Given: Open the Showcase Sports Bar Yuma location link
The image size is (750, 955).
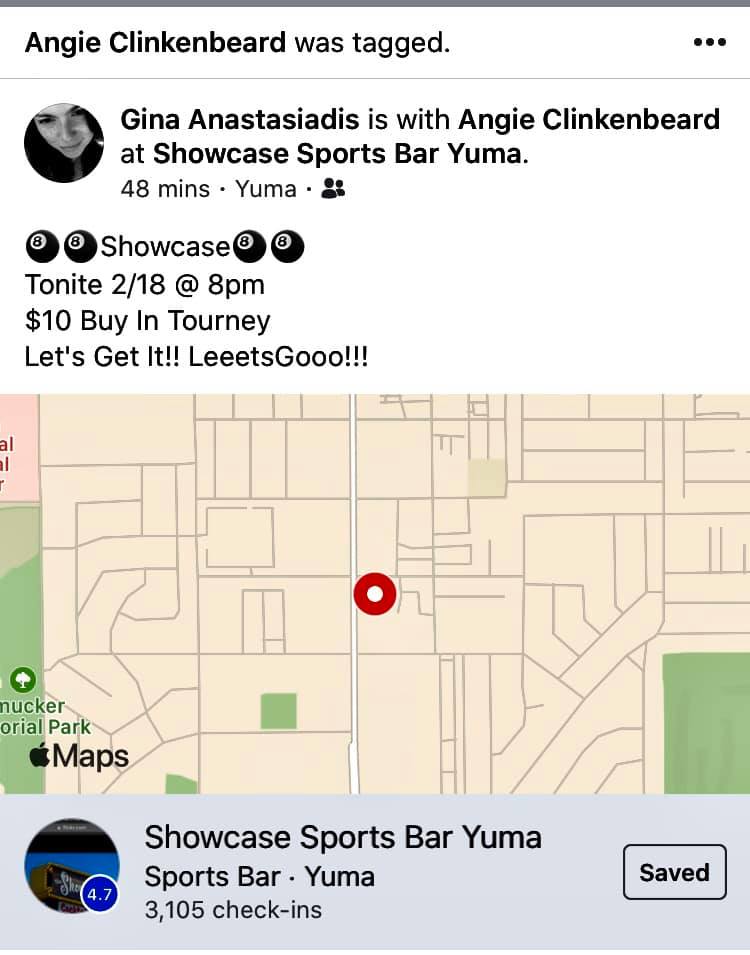Looking at the screenshot, I should point(338,155).
